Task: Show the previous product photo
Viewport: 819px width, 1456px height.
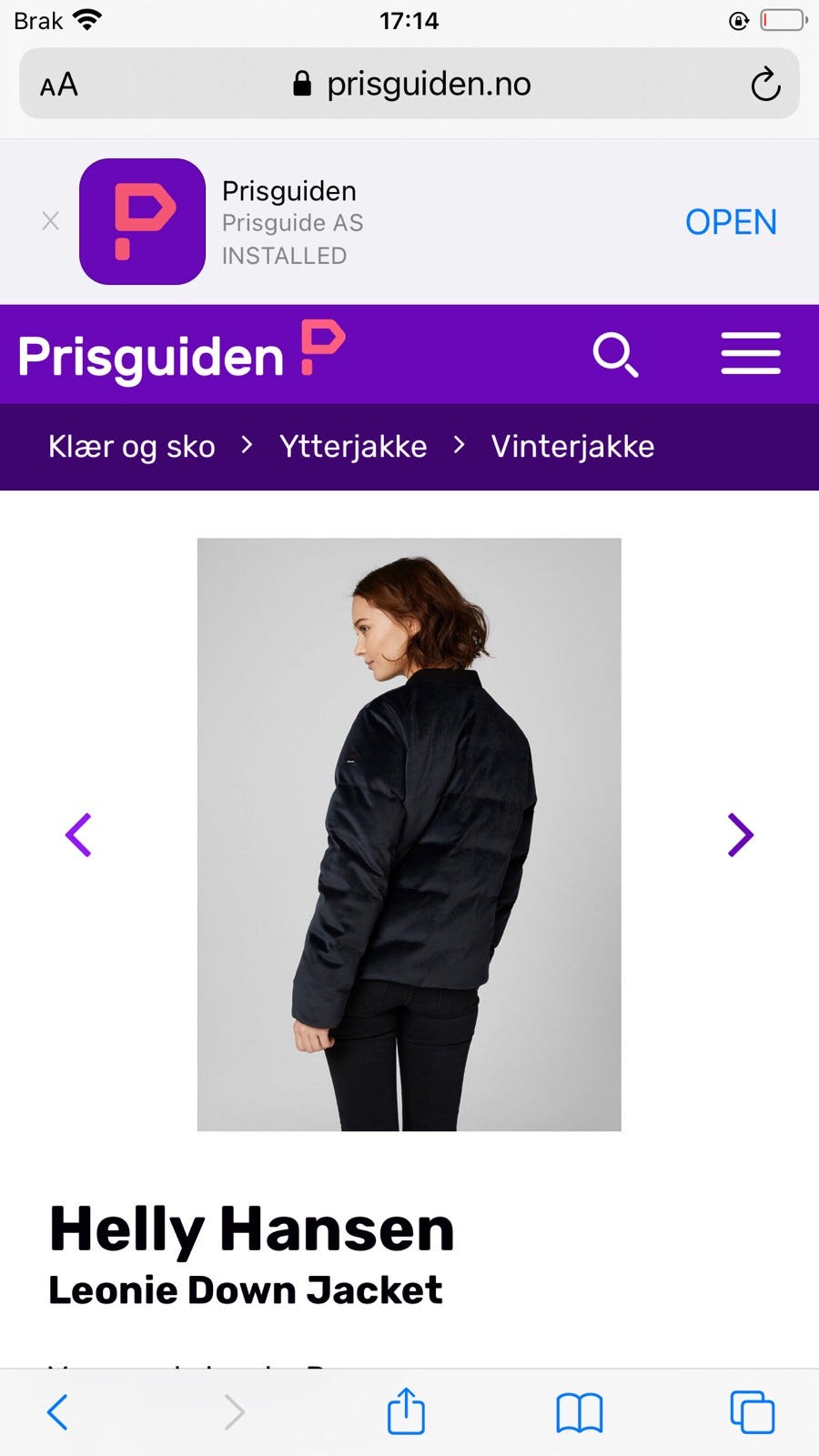Action: coord(79,834)
